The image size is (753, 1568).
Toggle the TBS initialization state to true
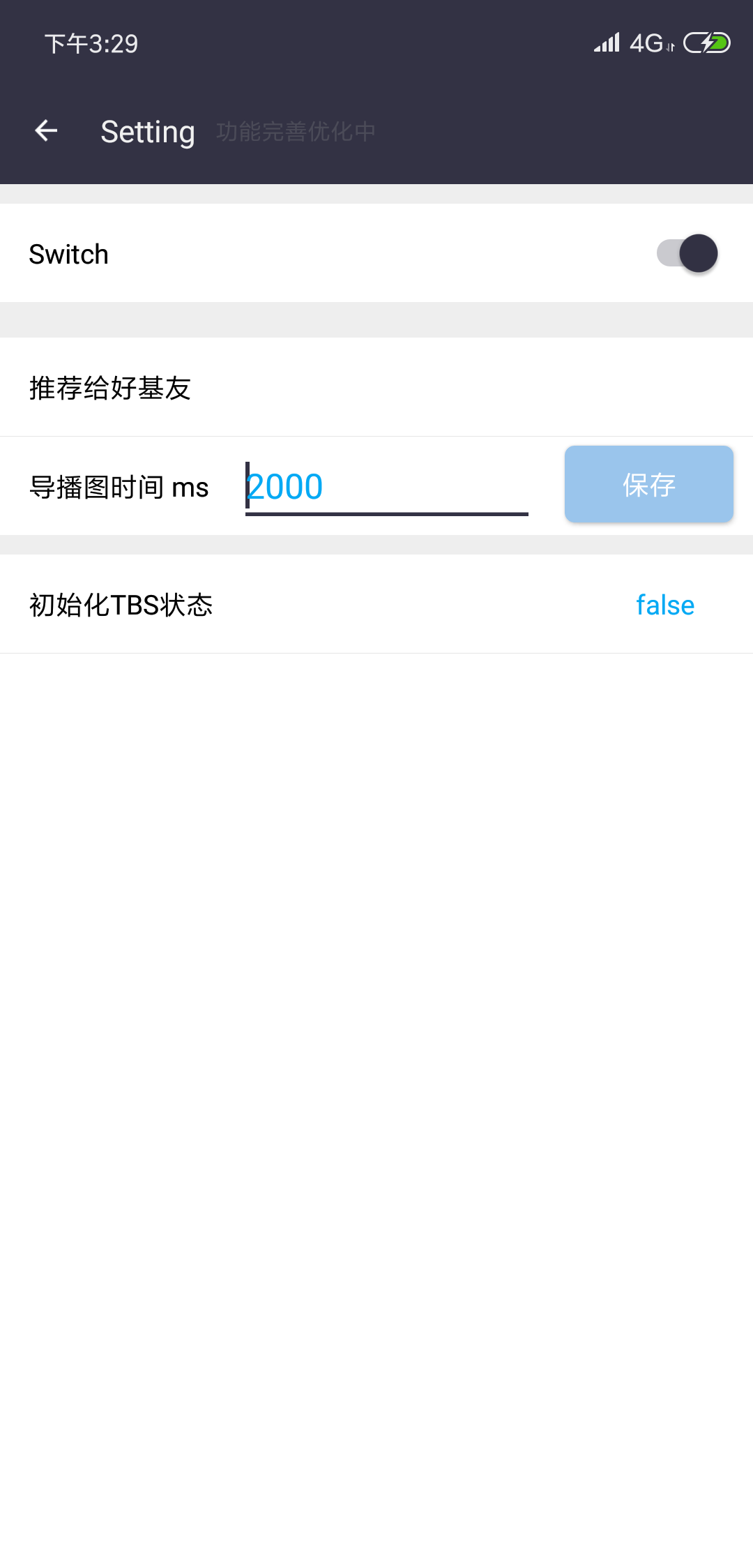[664, 605]
